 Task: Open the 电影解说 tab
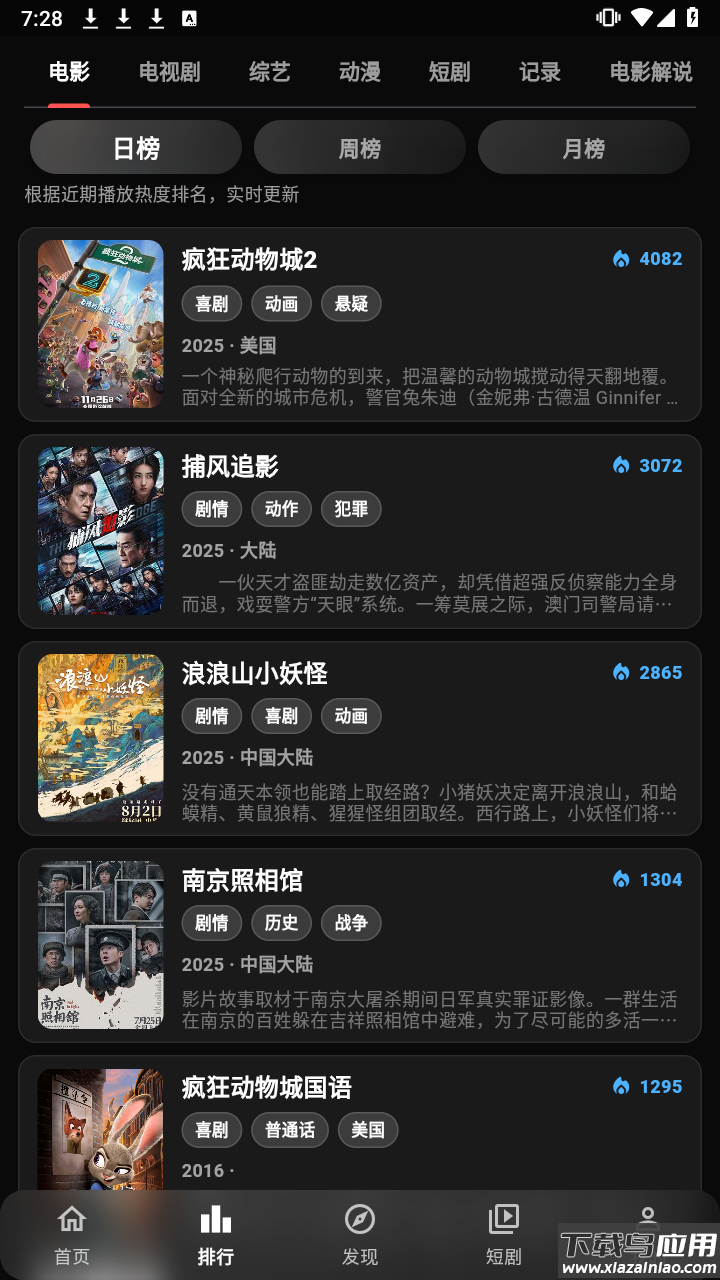(651, 72)
